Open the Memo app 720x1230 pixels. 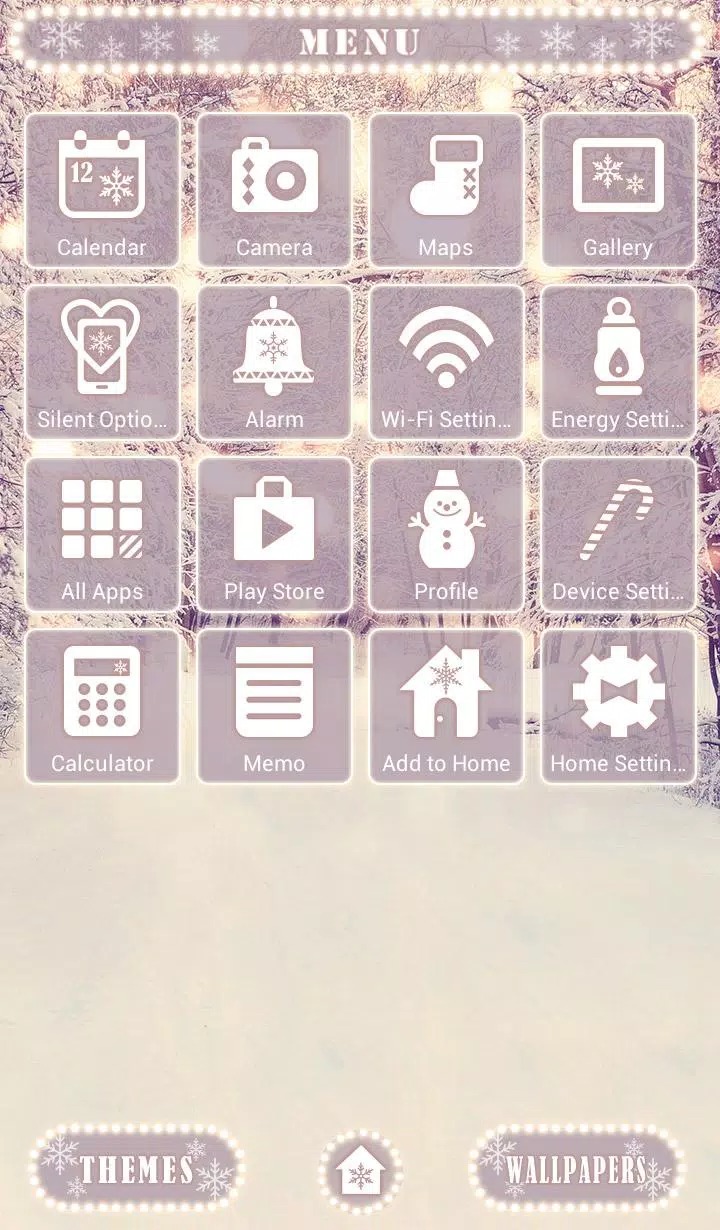coord(274,706)
